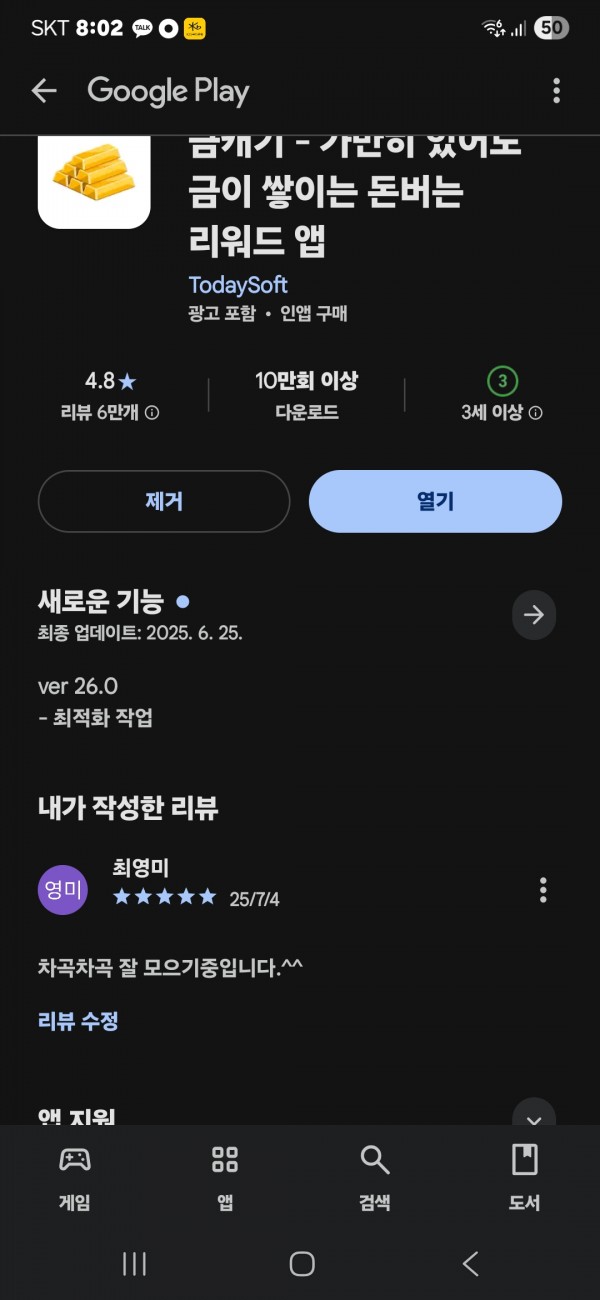Tap the 리뷰 수정 edit review link
The height and width of the screenshot is (1300, 600).
78,1021
